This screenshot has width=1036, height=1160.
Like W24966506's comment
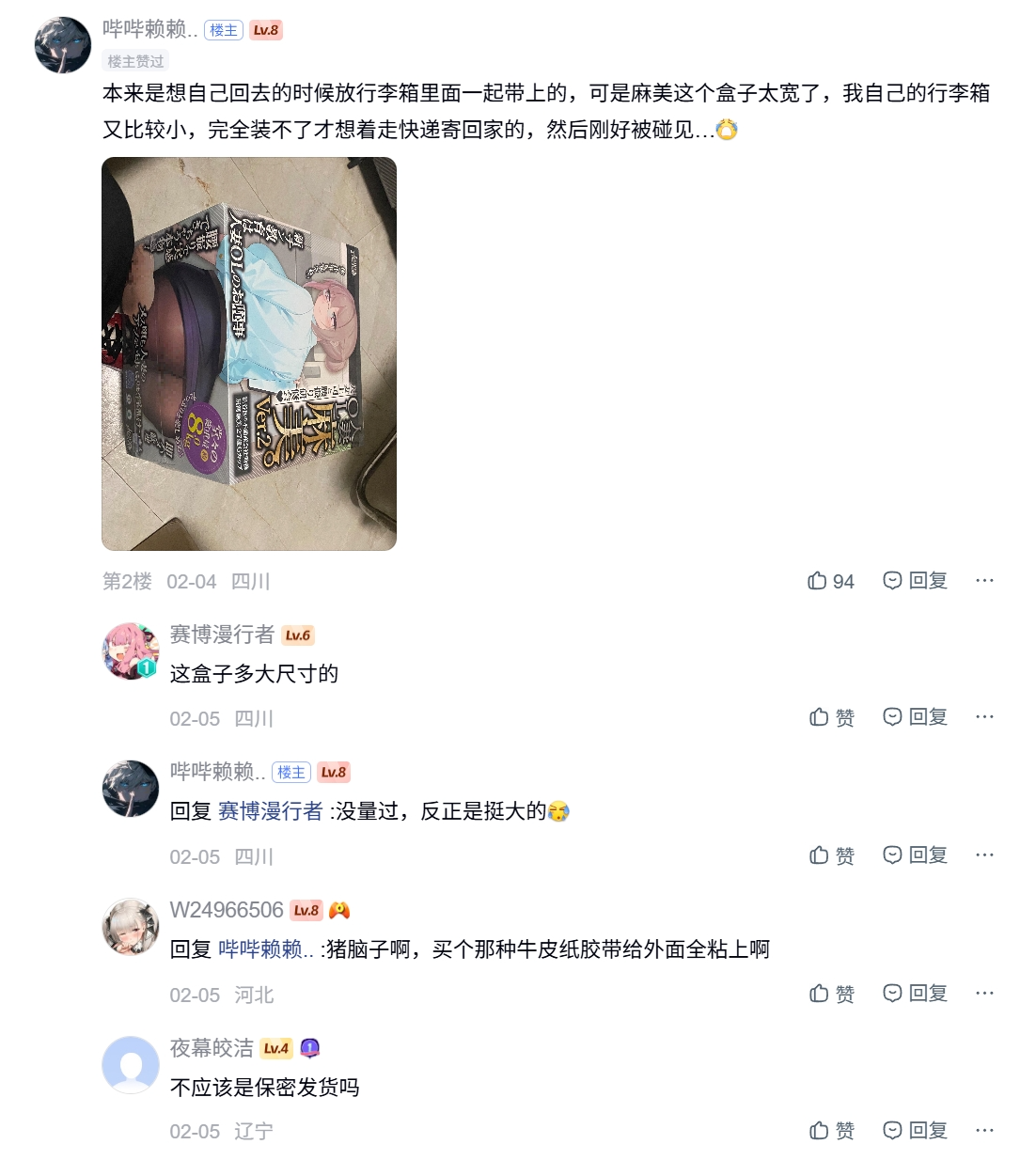click(832, 994)
